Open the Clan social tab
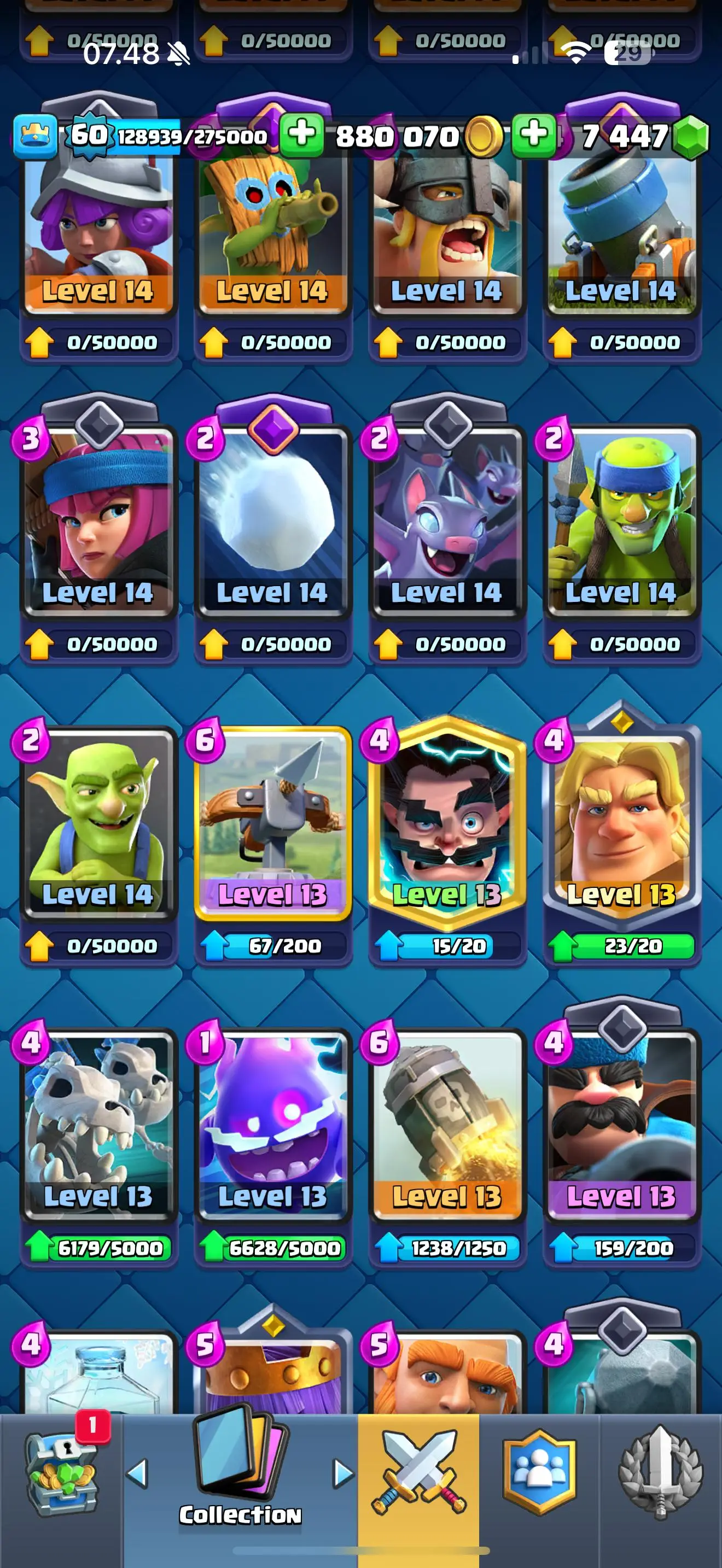The image size is (722, 1568). click(539, 1472)
